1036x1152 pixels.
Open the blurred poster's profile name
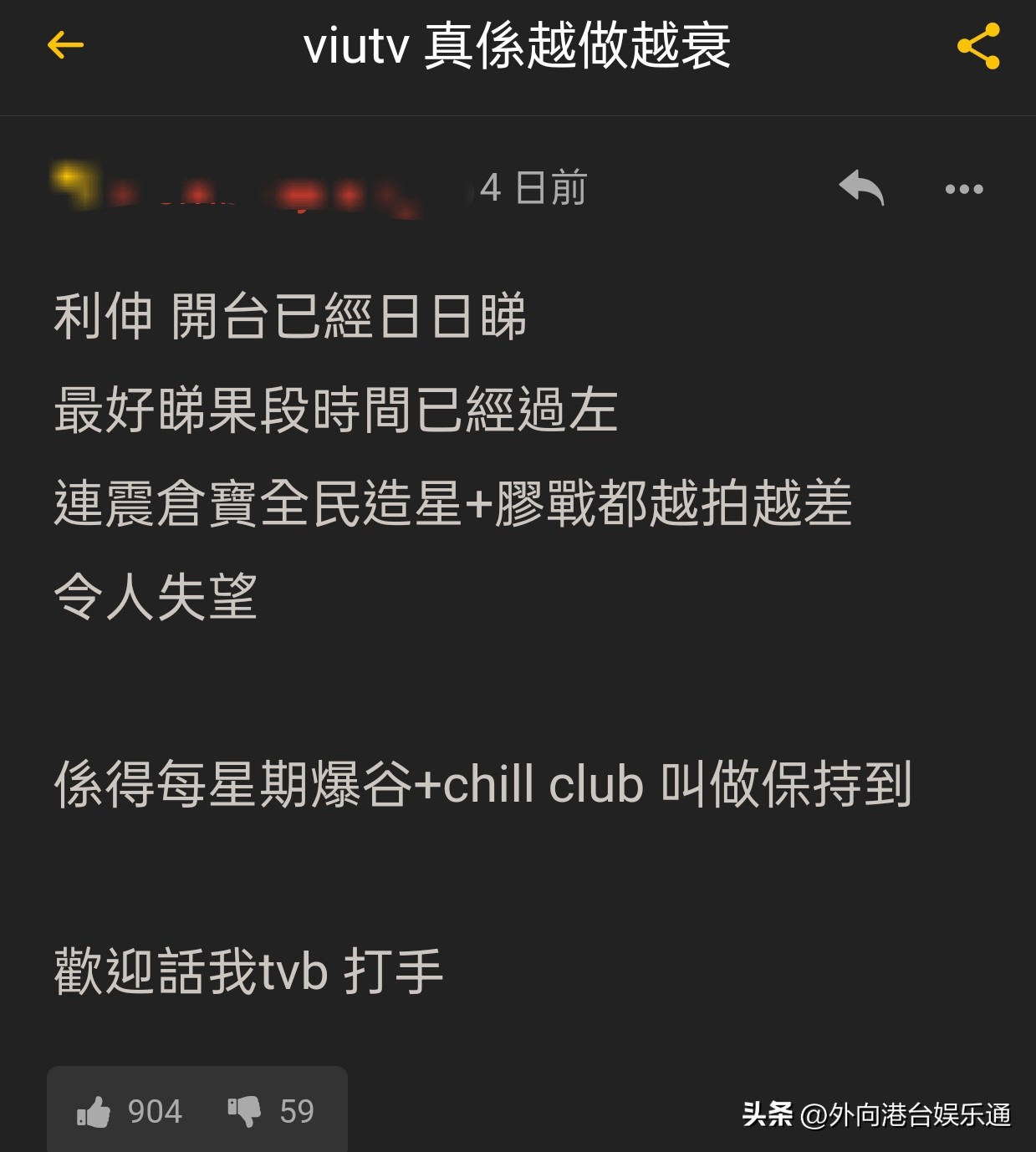236,191
